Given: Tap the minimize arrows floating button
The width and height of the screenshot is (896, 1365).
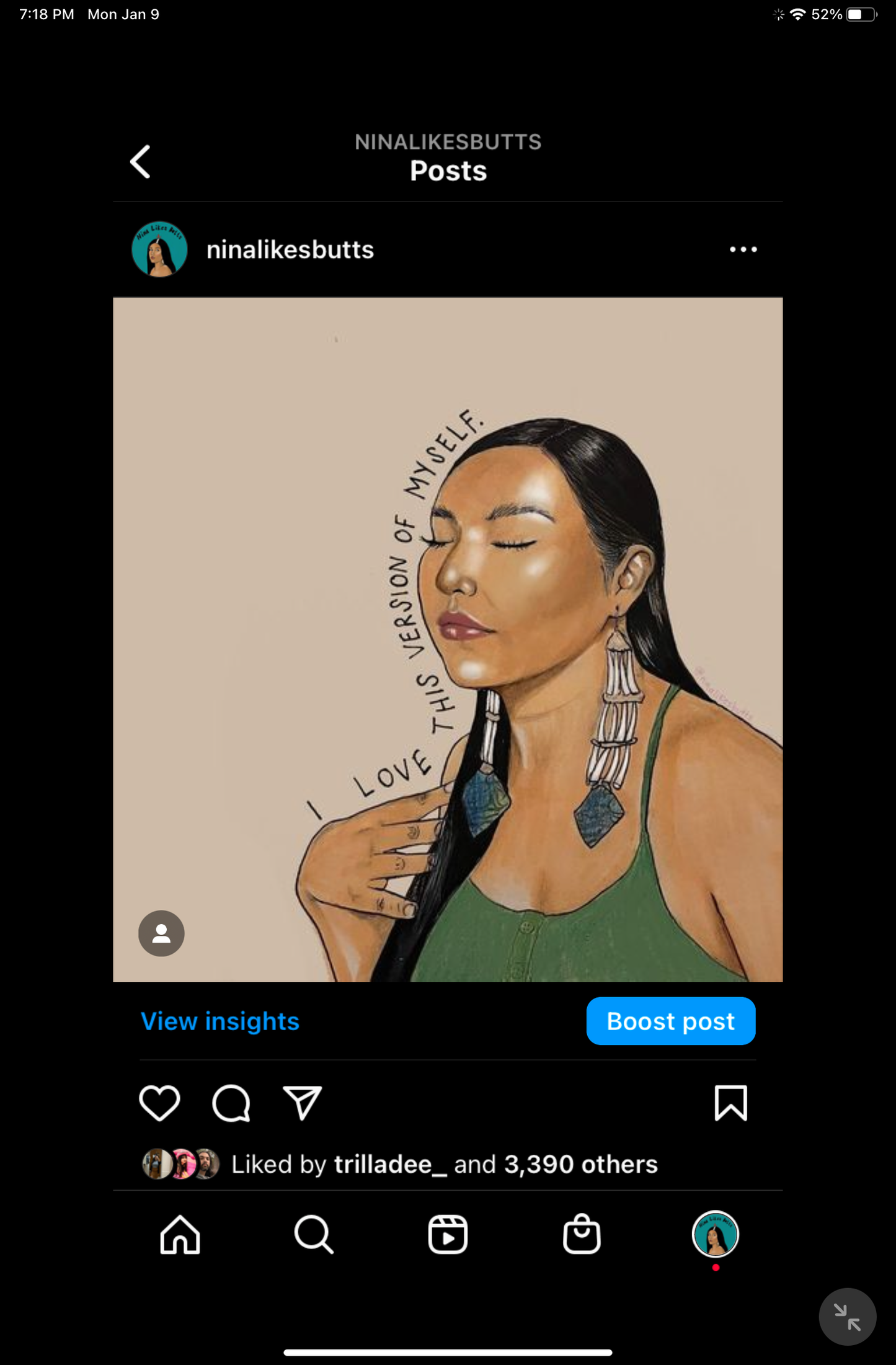Looking at the screenshot, I should 847,1317.
